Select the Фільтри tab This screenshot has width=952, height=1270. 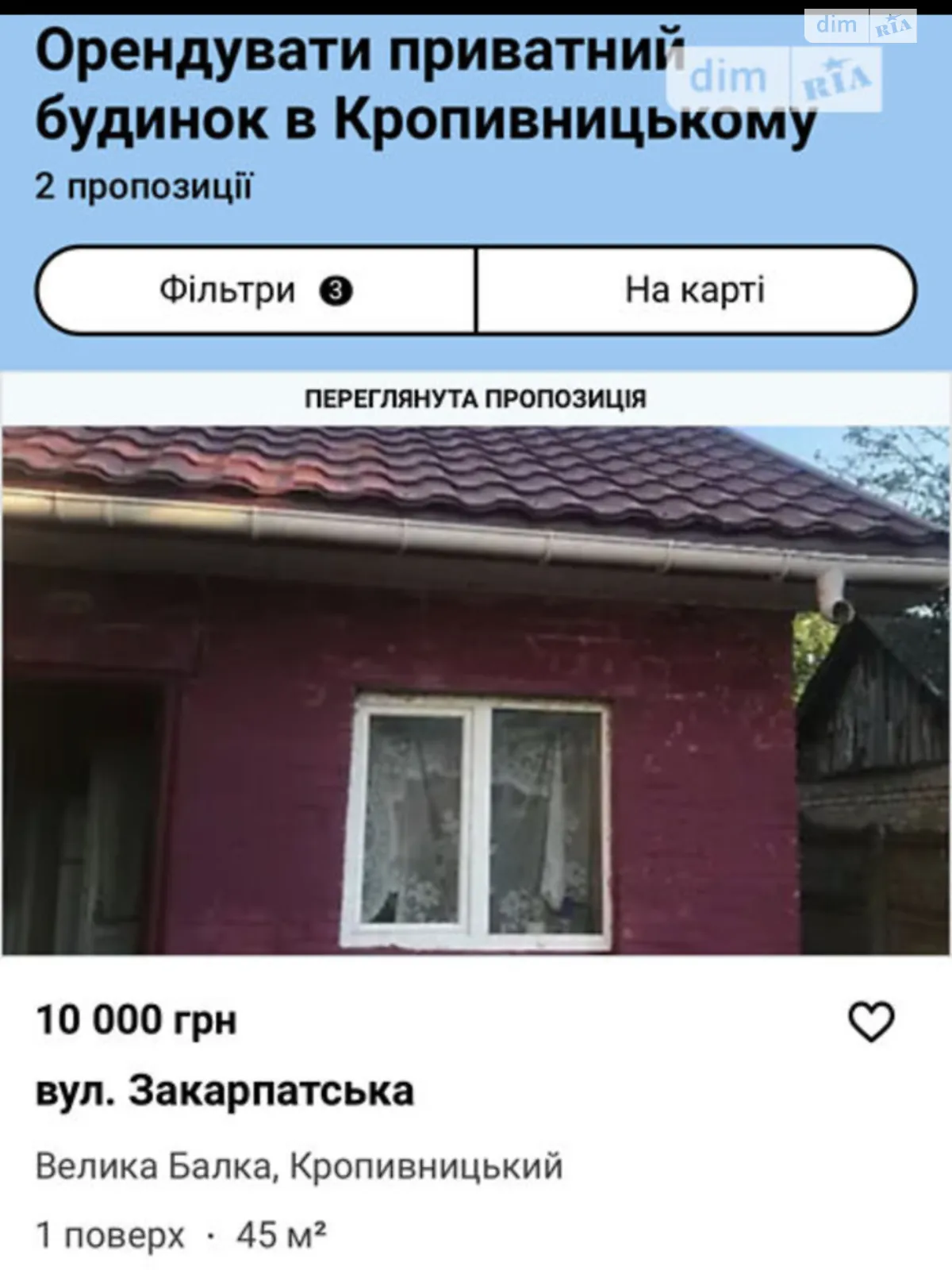238,291
